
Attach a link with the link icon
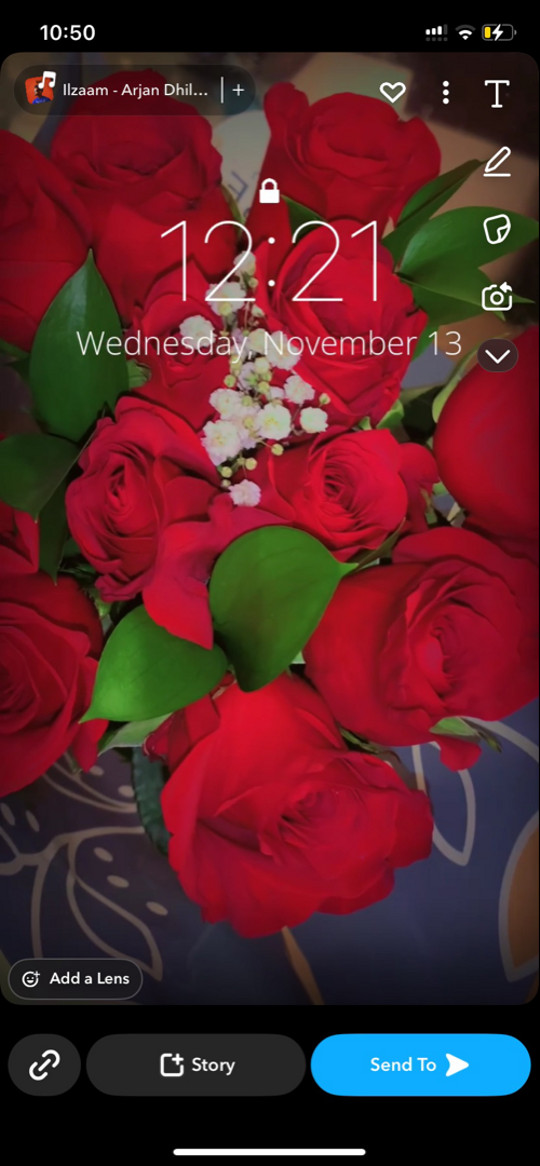point(45,1065)
